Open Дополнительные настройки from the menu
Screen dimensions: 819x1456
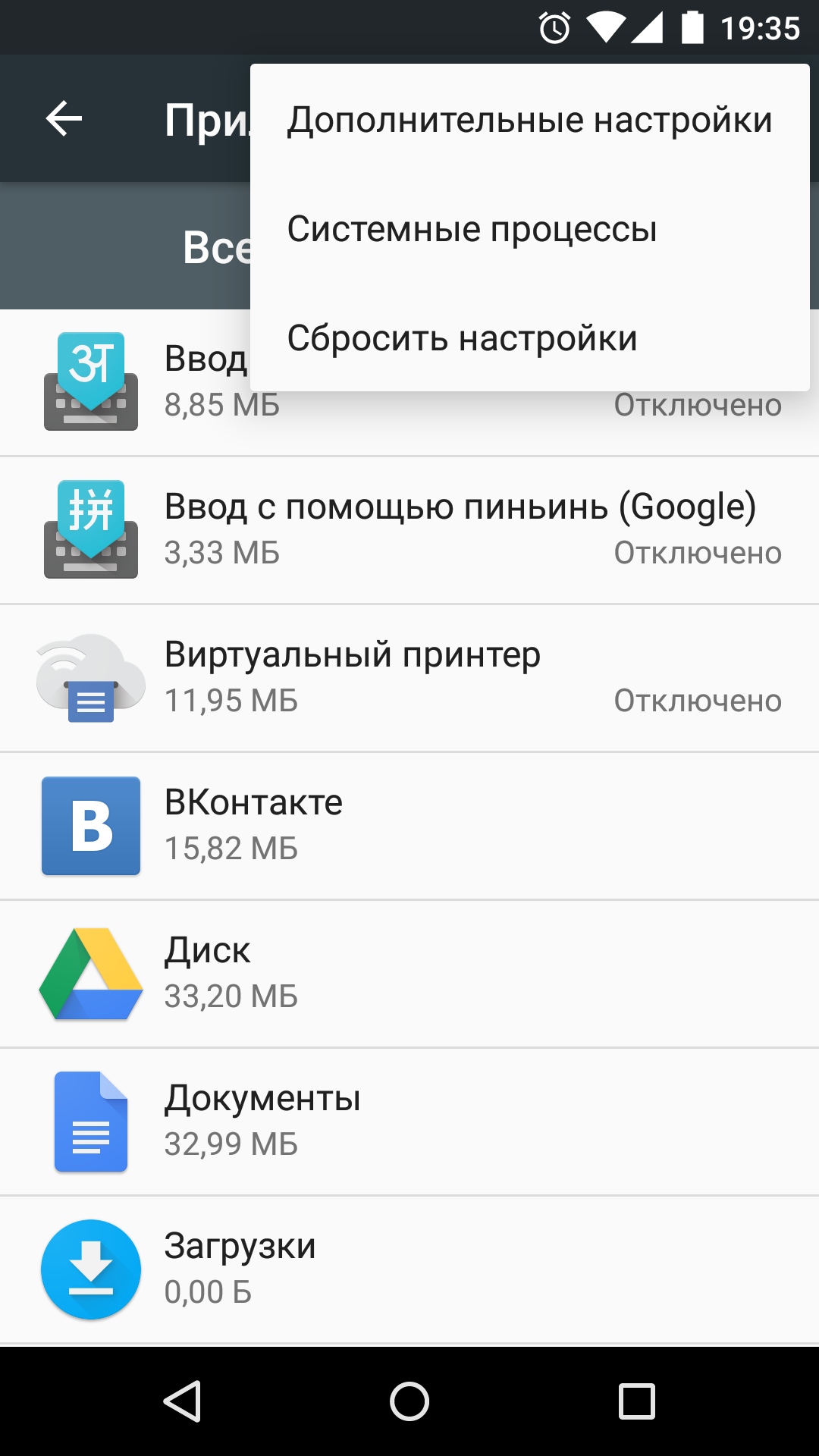(529, 120)
